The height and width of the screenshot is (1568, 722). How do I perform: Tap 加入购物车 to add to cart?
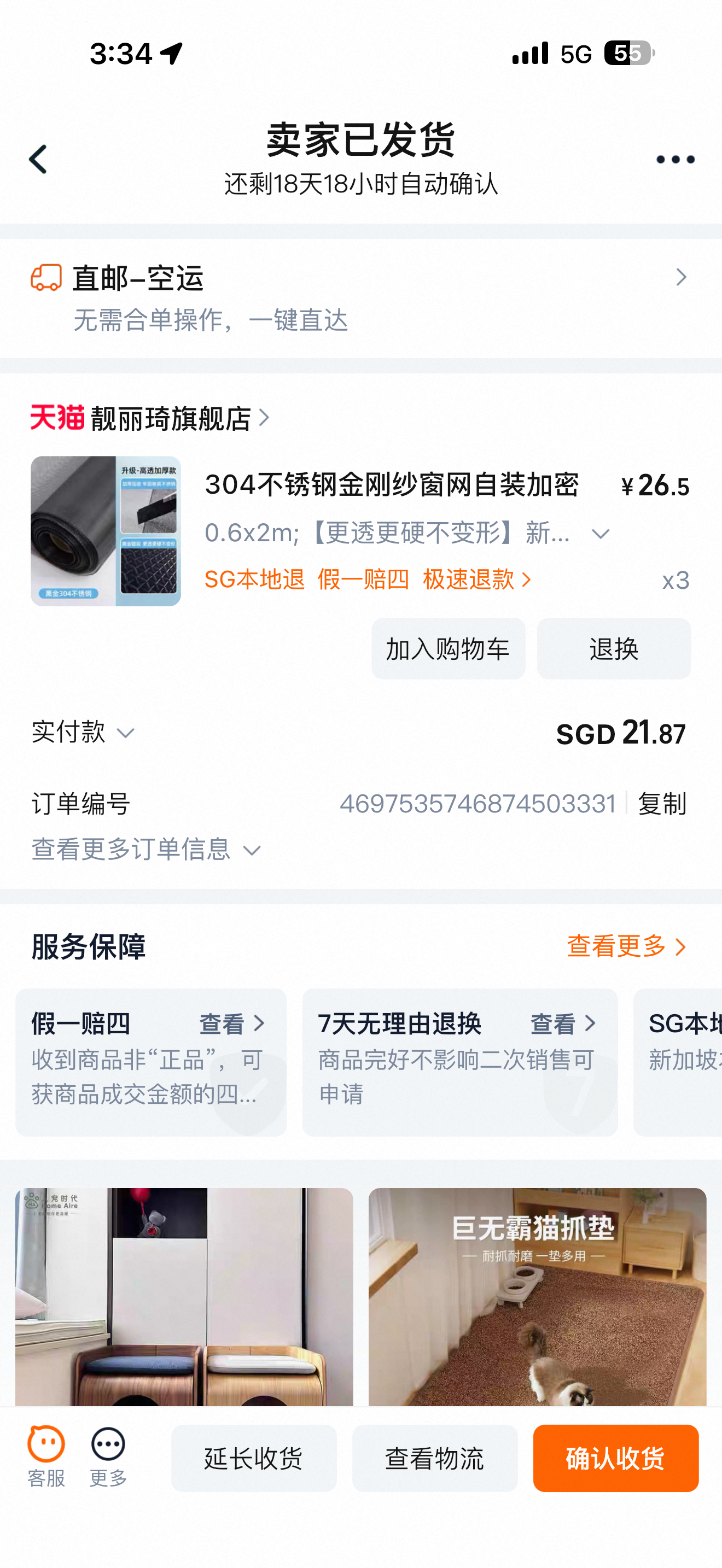pos(448,649)
